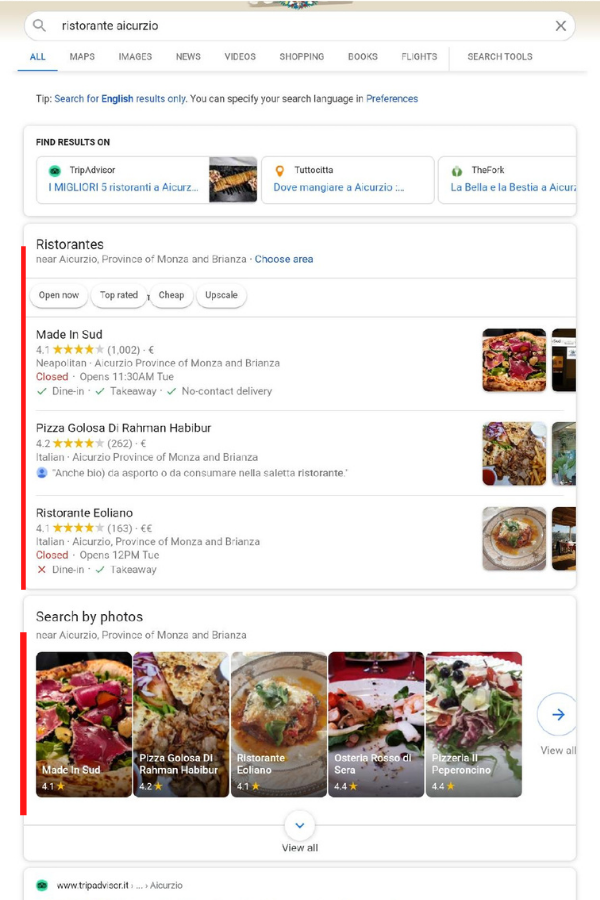Screen dimensions: 600x900
Task: Select the Choose area link
Action: pyautogui.click(x=284, y=259)
